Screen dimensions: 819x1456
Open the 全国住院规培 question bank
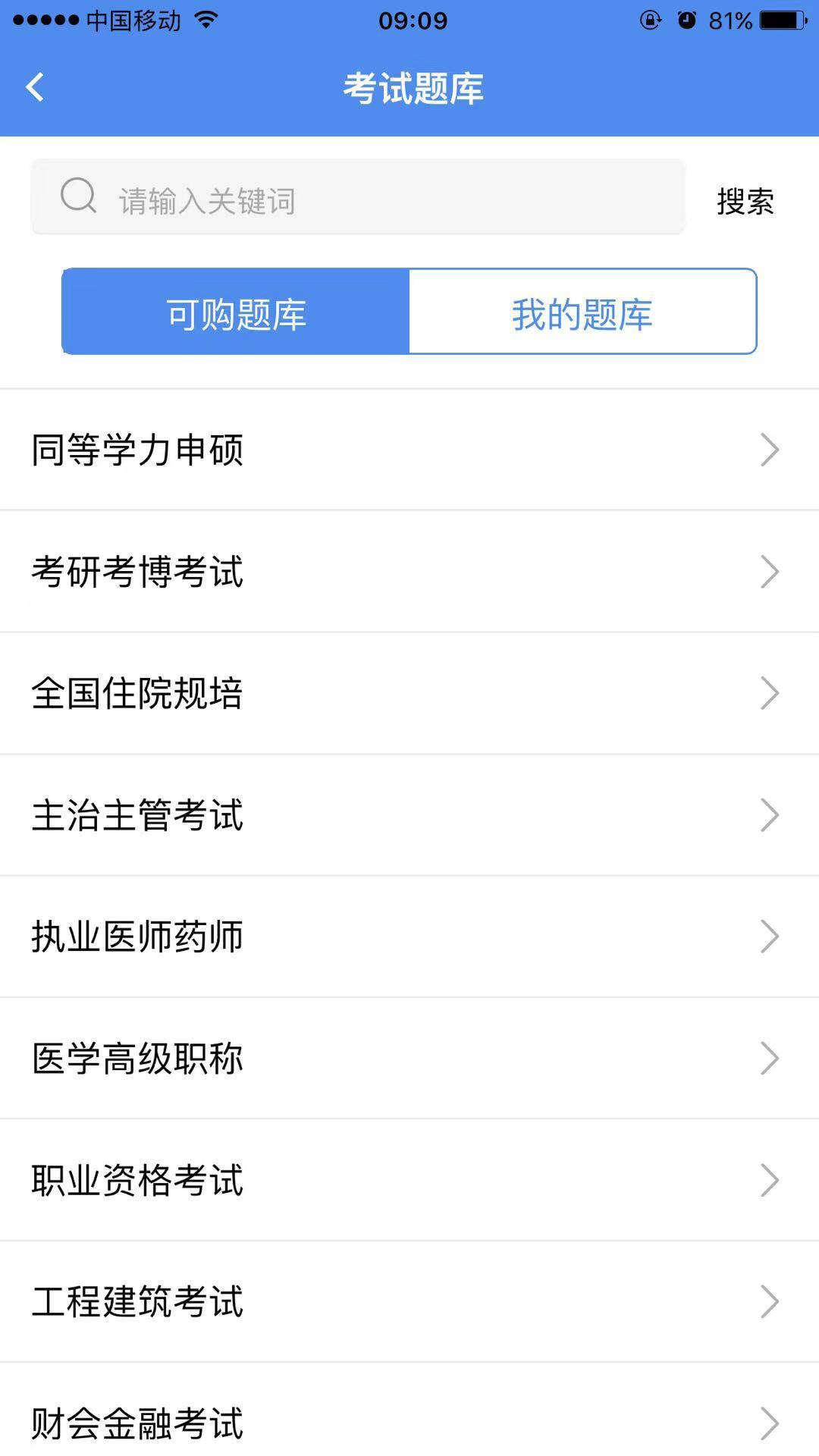coord(409,693)
